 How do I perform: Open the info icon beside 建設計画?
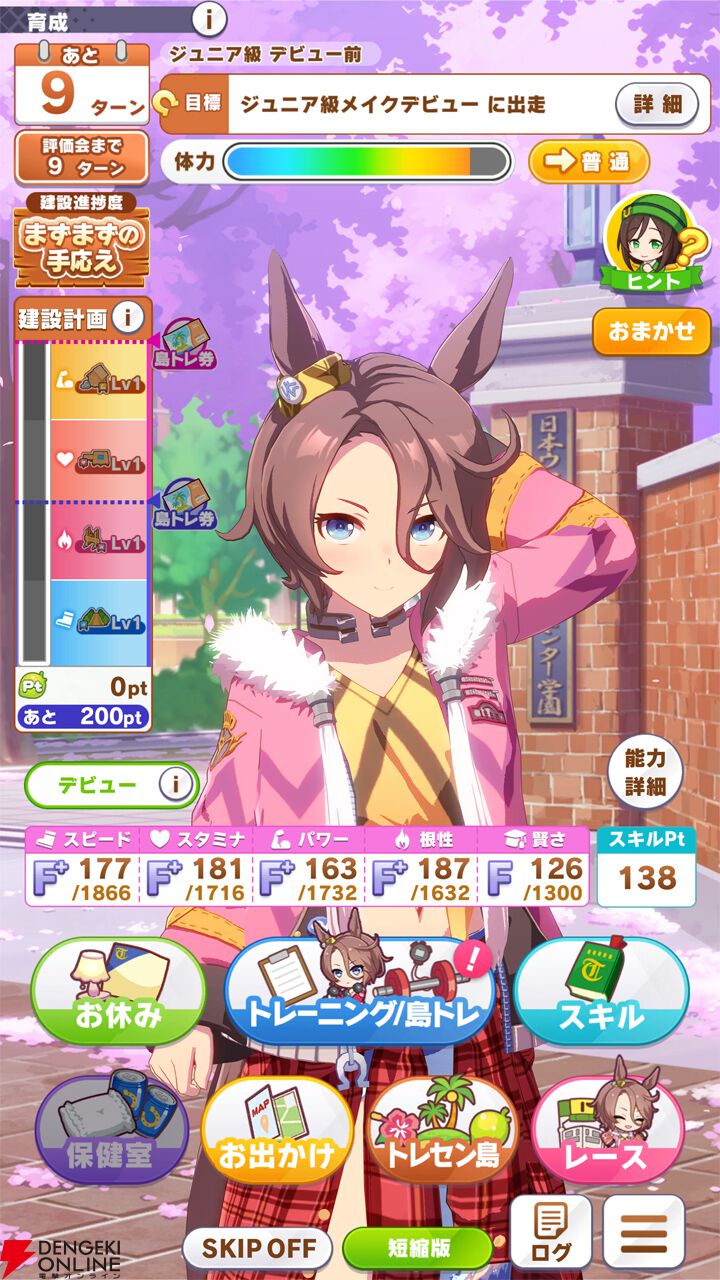pos(127,318)
